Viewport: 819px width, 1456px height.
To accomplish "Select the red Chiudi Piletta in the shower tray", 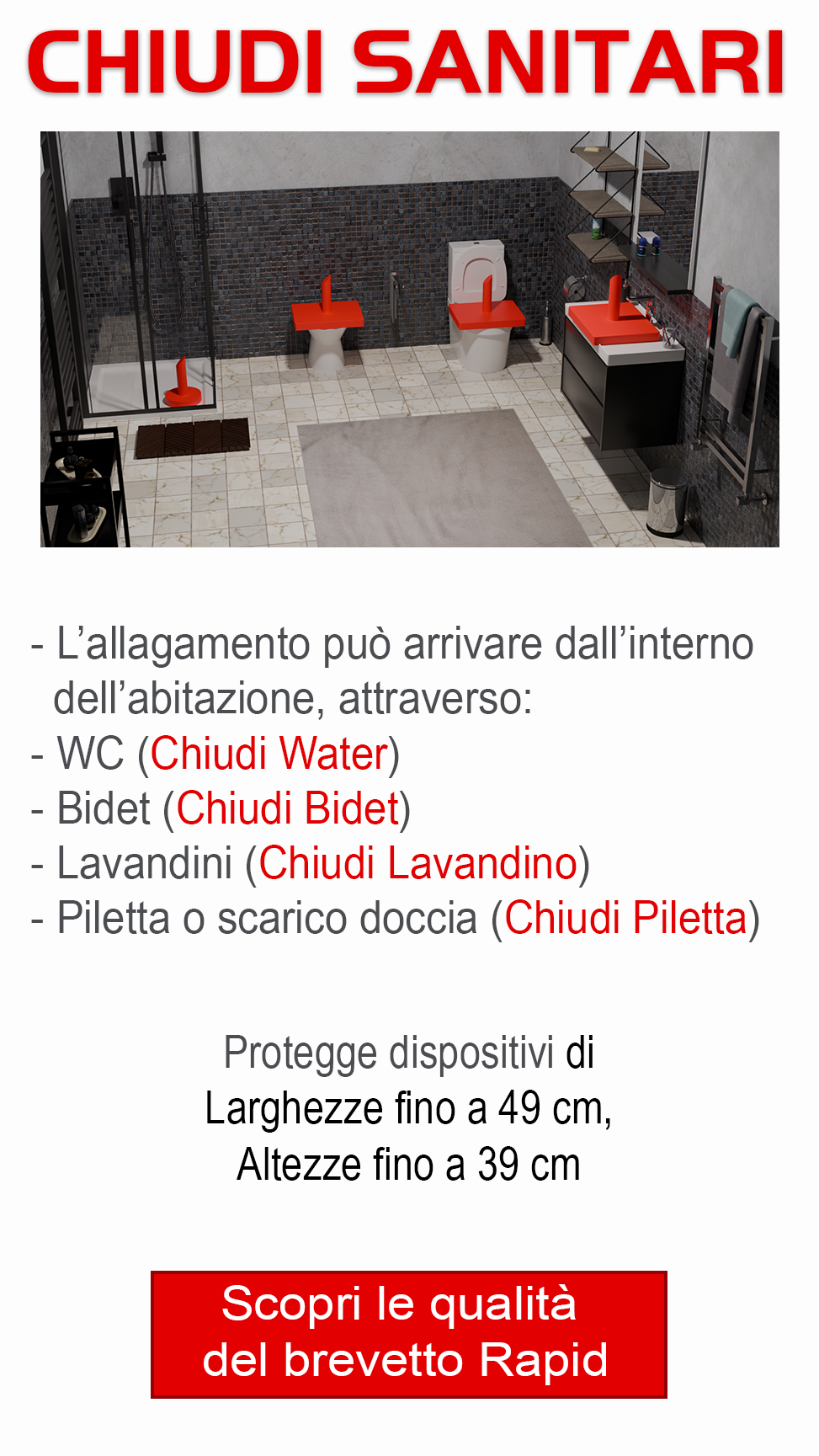I will point(182,383).
